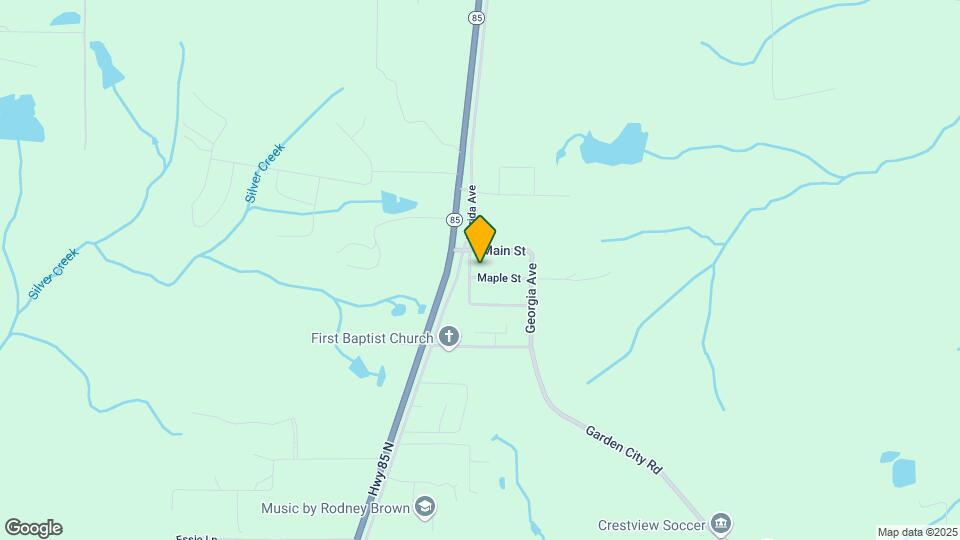The width and height of the screenshot is (960, 540).
Task: Tap the orange location marker
Action: pyautogui.click(x=480, y=238)
